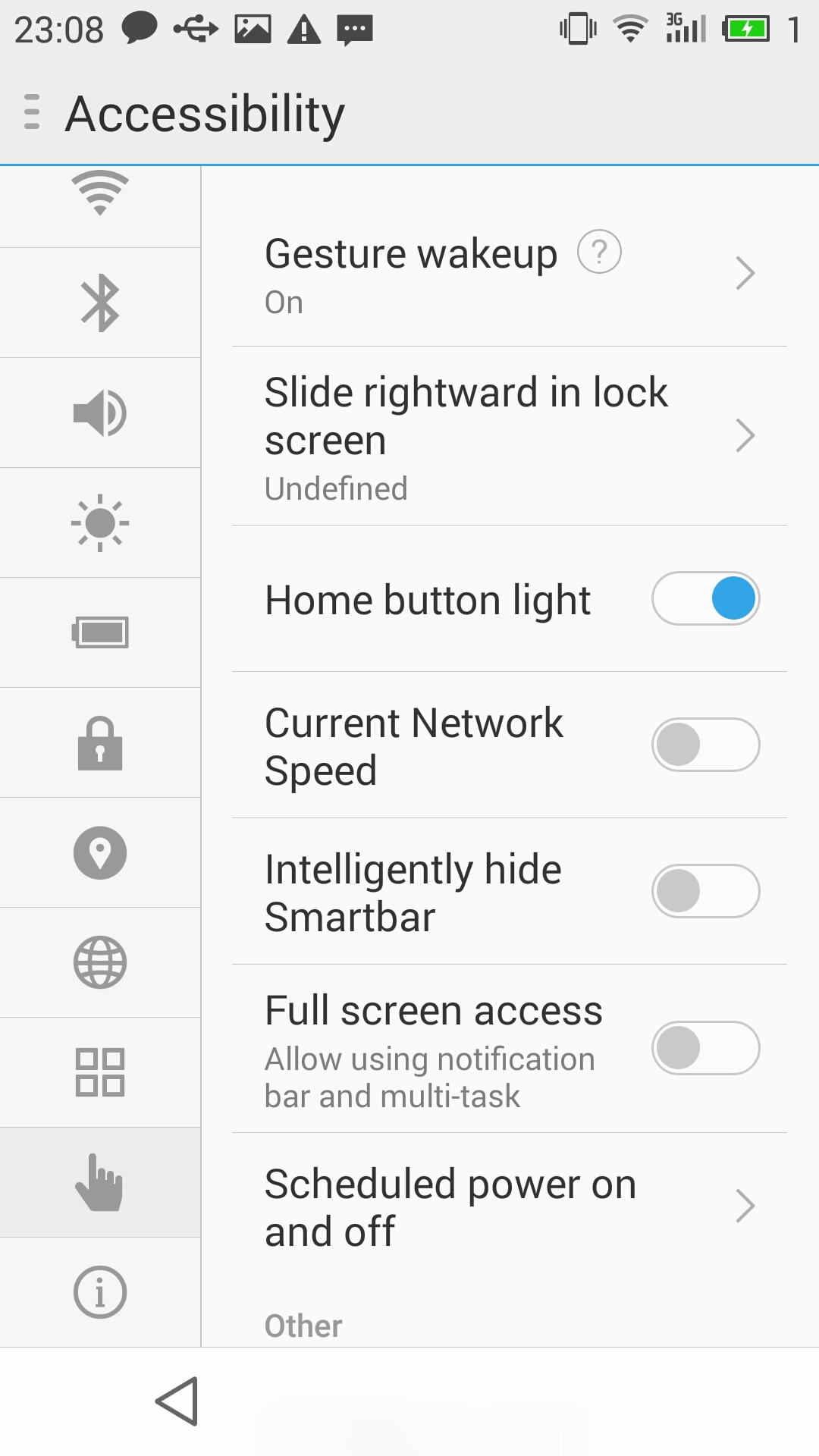Screen dimensions: 819x1456
Task: Enable Current Network Speed
Action: 706,745
